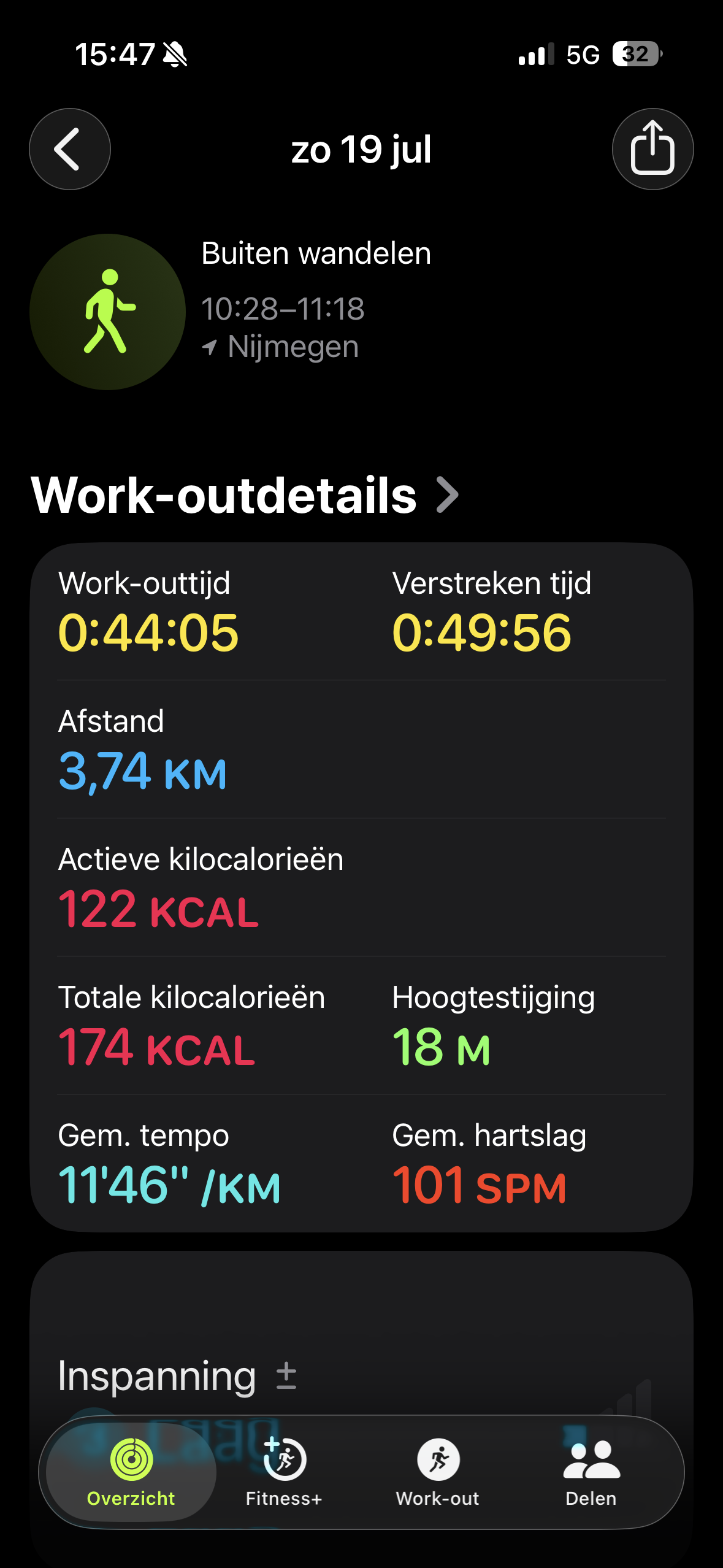The height and width of the screenshot is (1568, 723).
Task: Open Work-outdetails section
Action: pyautogui.click(x=245, y=495)
